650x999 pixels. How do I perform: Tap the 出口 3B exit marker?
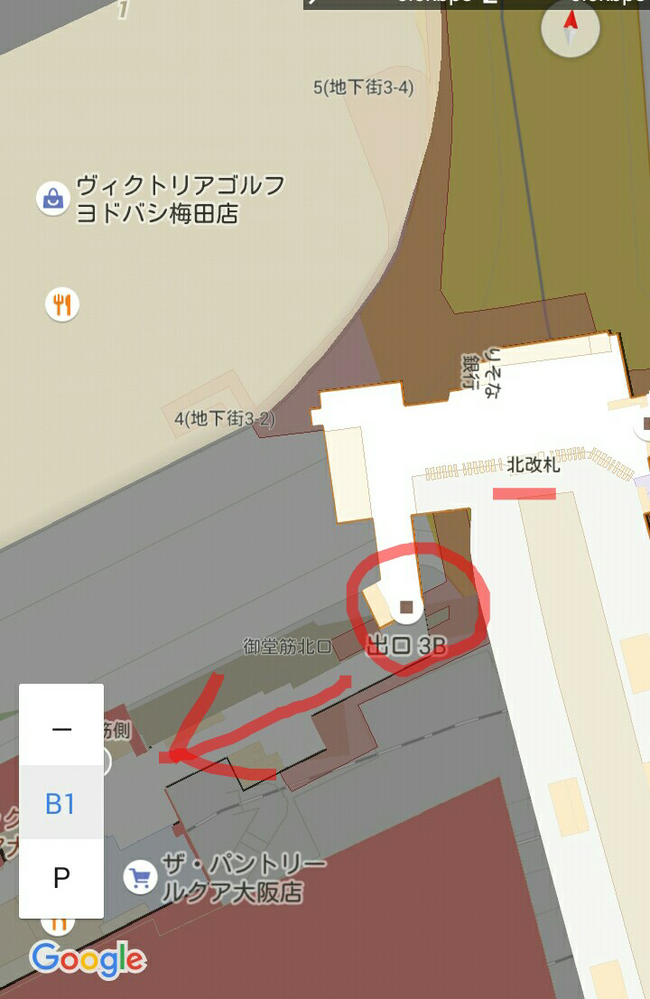tap(406, 608)
